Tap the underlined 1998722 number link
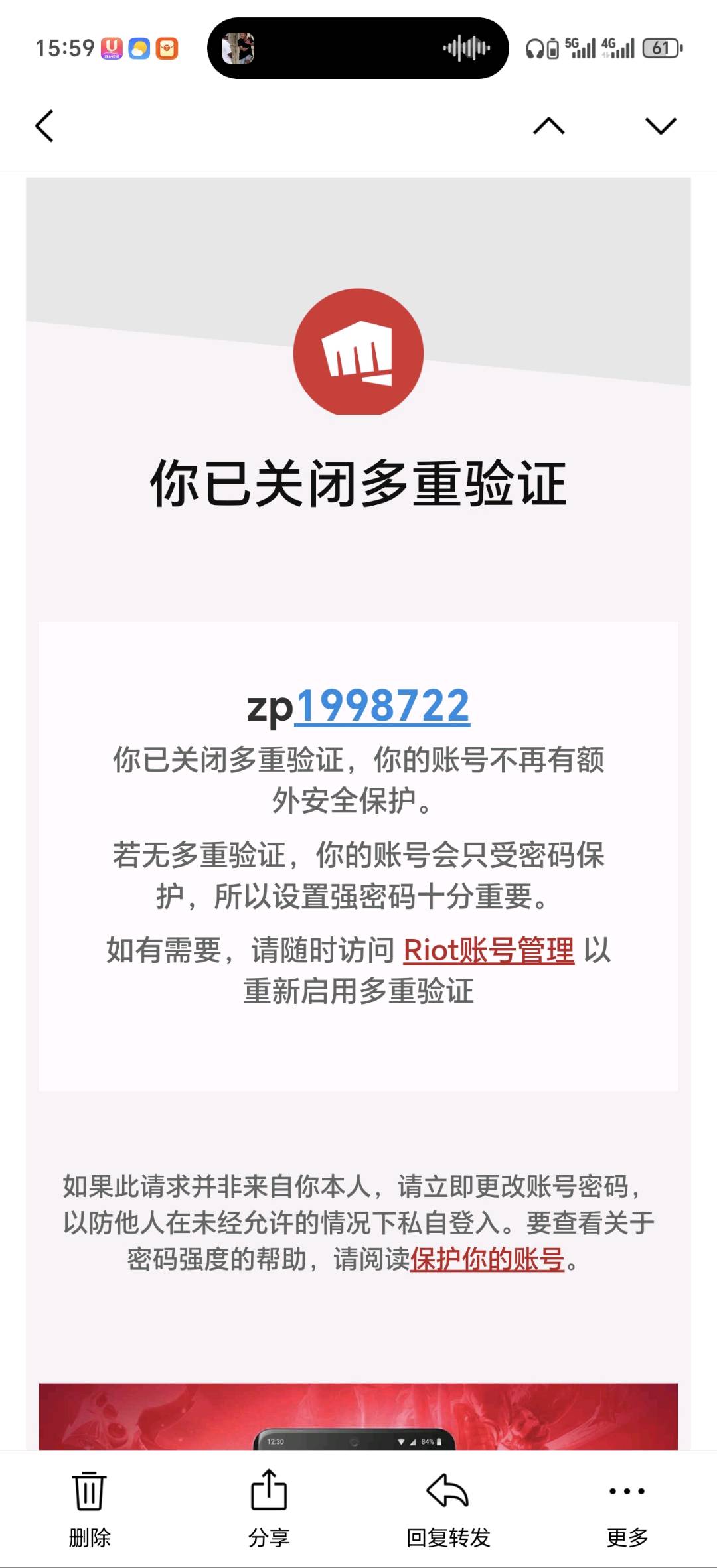This screenshot has width=717, height=1568. pyautogui.click(x=382, y=705)
